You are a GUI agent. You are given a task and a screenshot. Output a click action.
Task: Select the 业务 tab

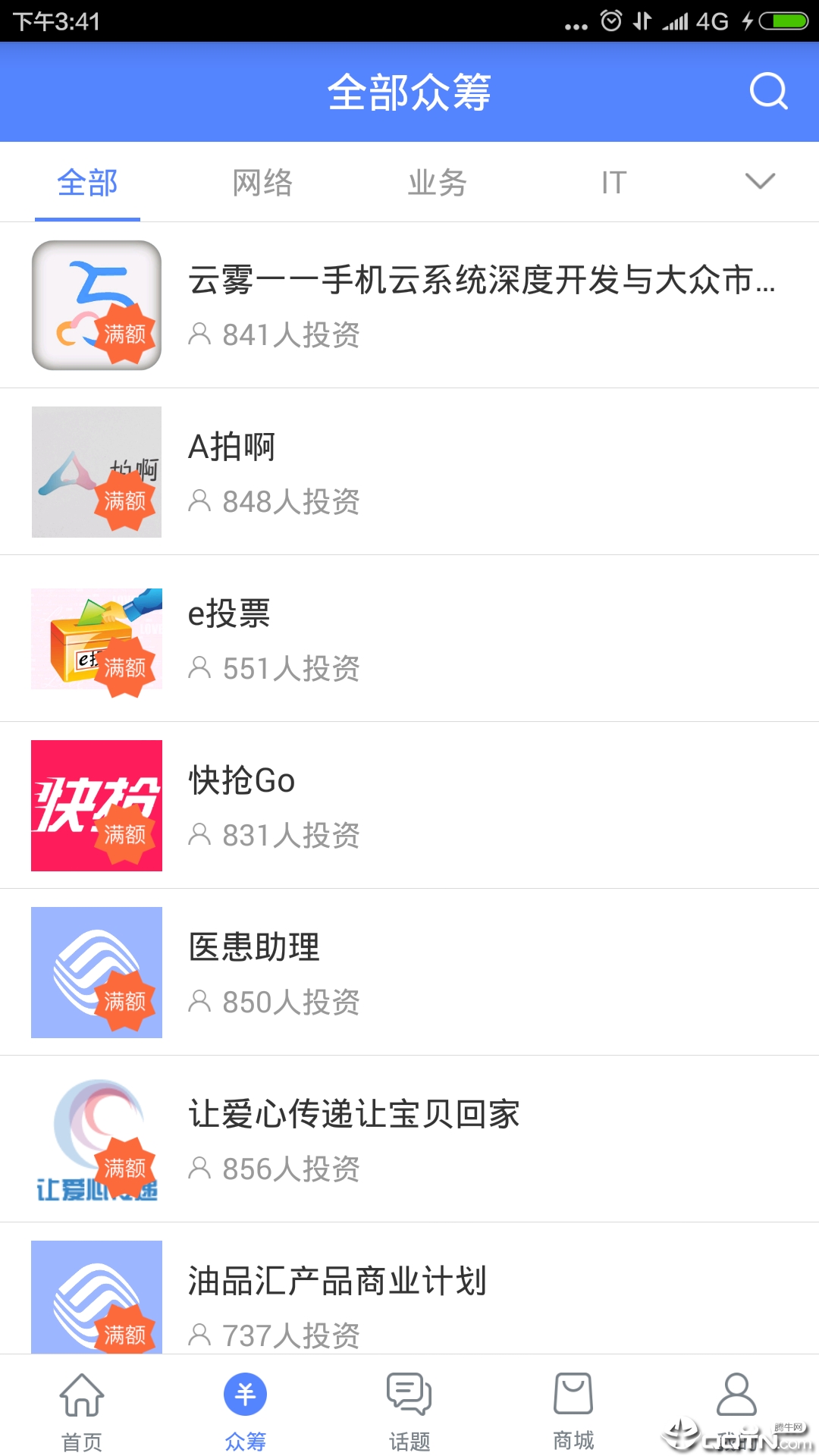pyautogui.click(x=436, y=182)
